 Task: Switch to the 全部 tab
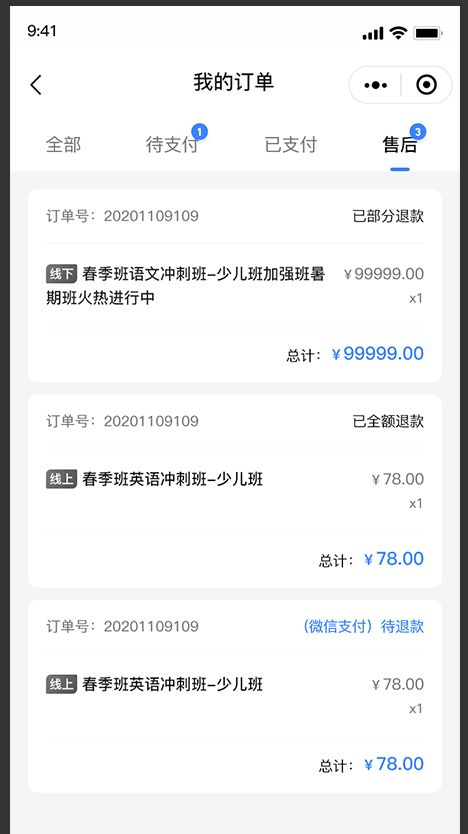tap(63, 145)
